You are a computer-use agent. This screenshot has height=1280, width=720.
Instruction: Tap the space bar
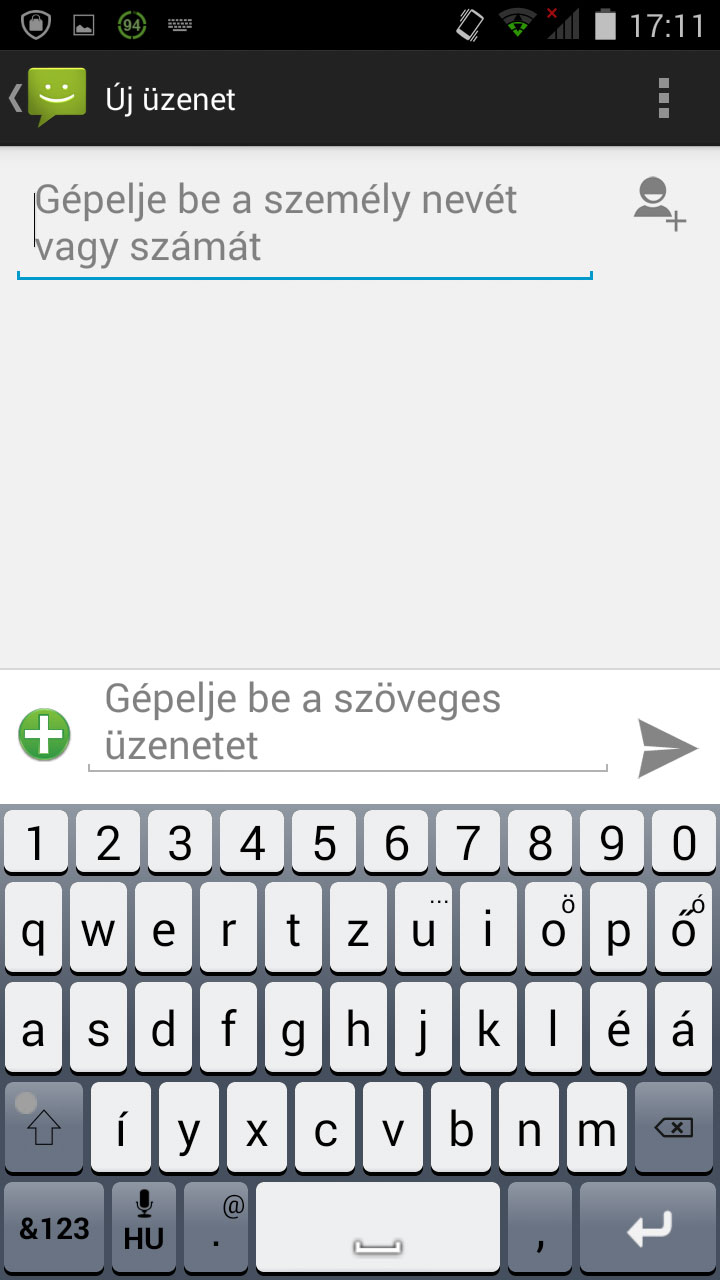tap(378, 1228)
